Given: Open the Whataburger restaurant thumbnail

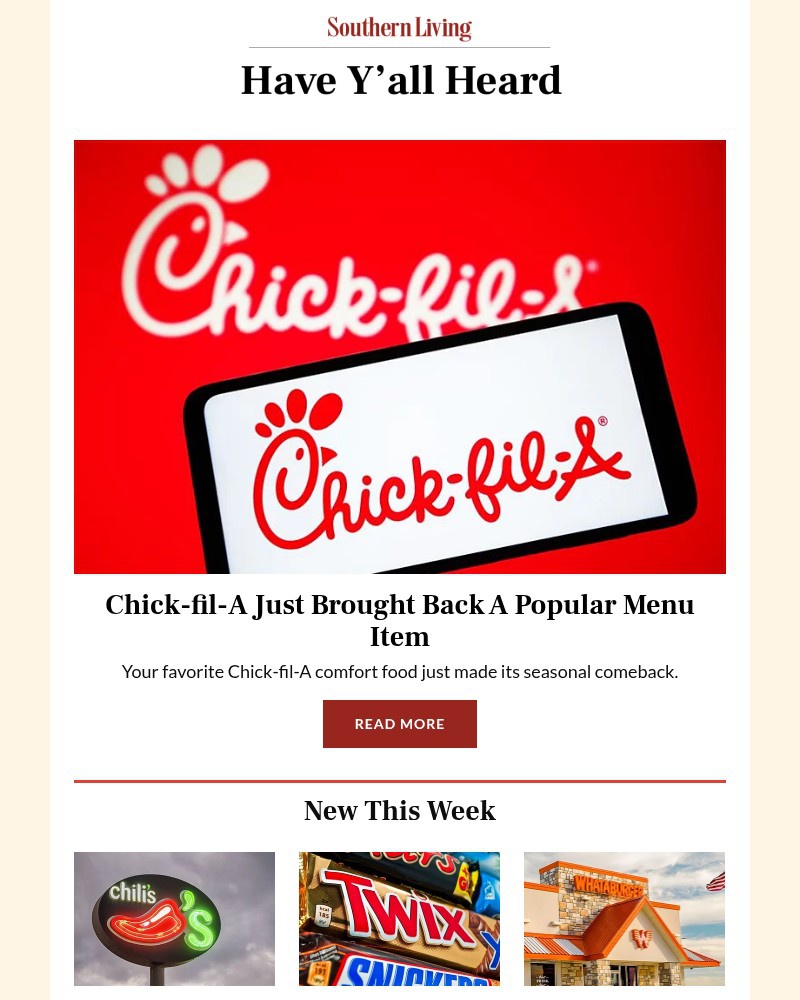Looking at the screenshot, I should coord(624,918).
